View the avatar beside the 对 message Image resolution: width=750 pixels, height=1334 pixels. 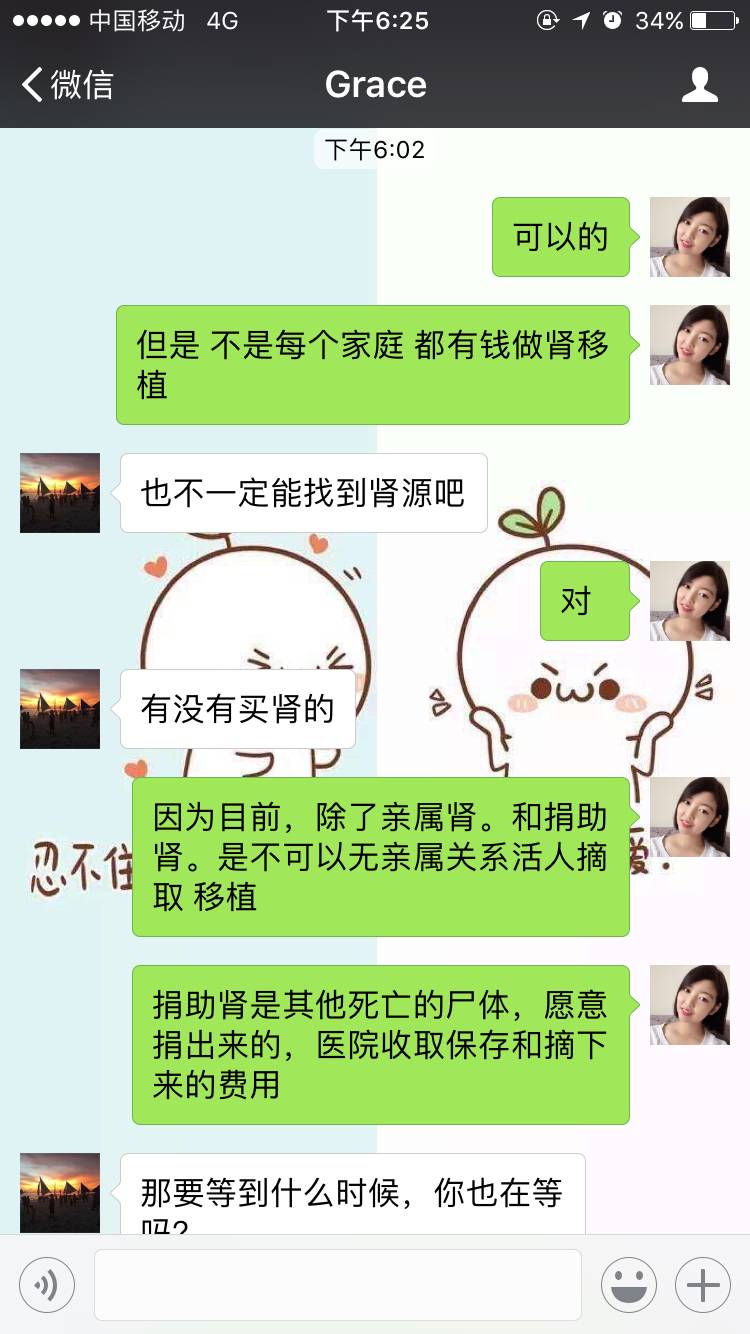(689, 601)
